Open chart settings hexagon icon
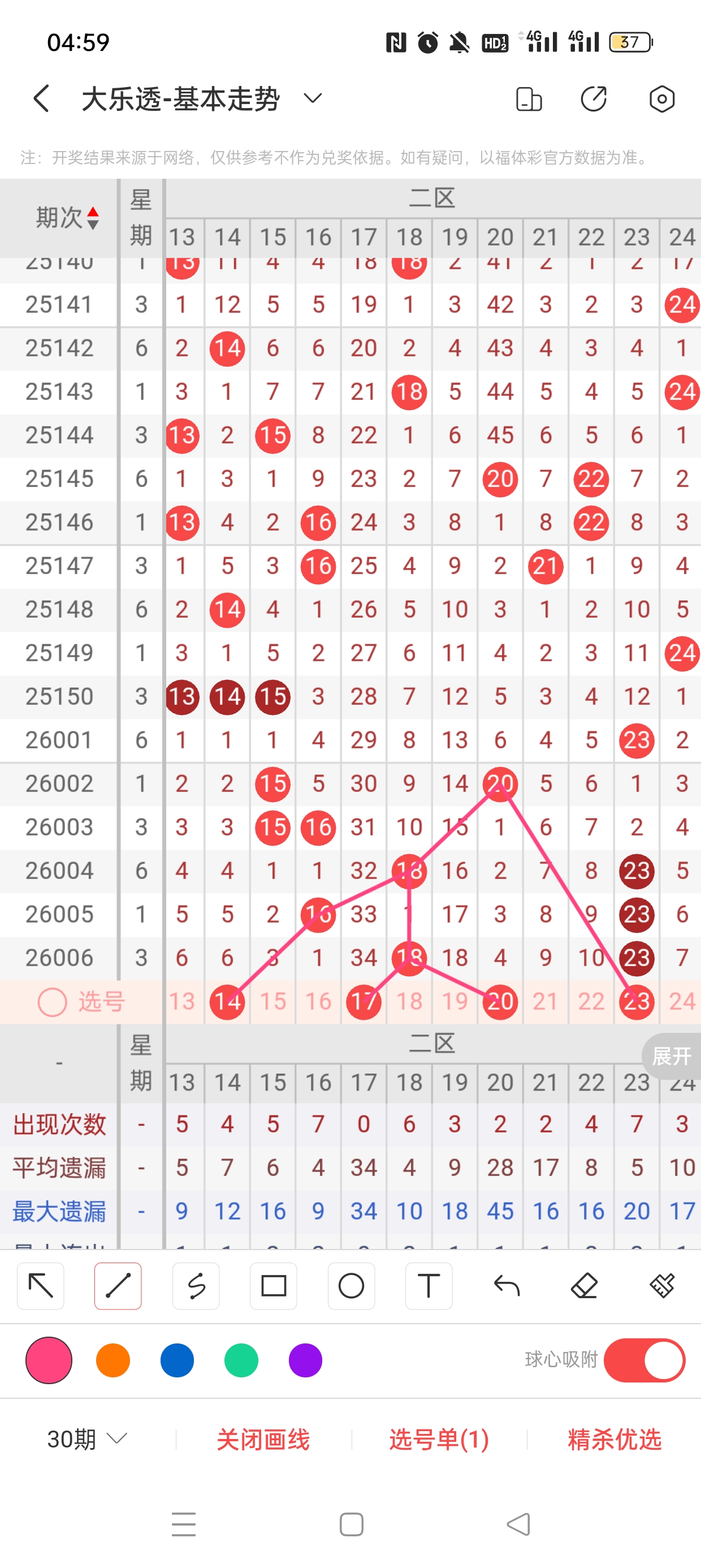 pyautogui.click(x=661, y=98)
